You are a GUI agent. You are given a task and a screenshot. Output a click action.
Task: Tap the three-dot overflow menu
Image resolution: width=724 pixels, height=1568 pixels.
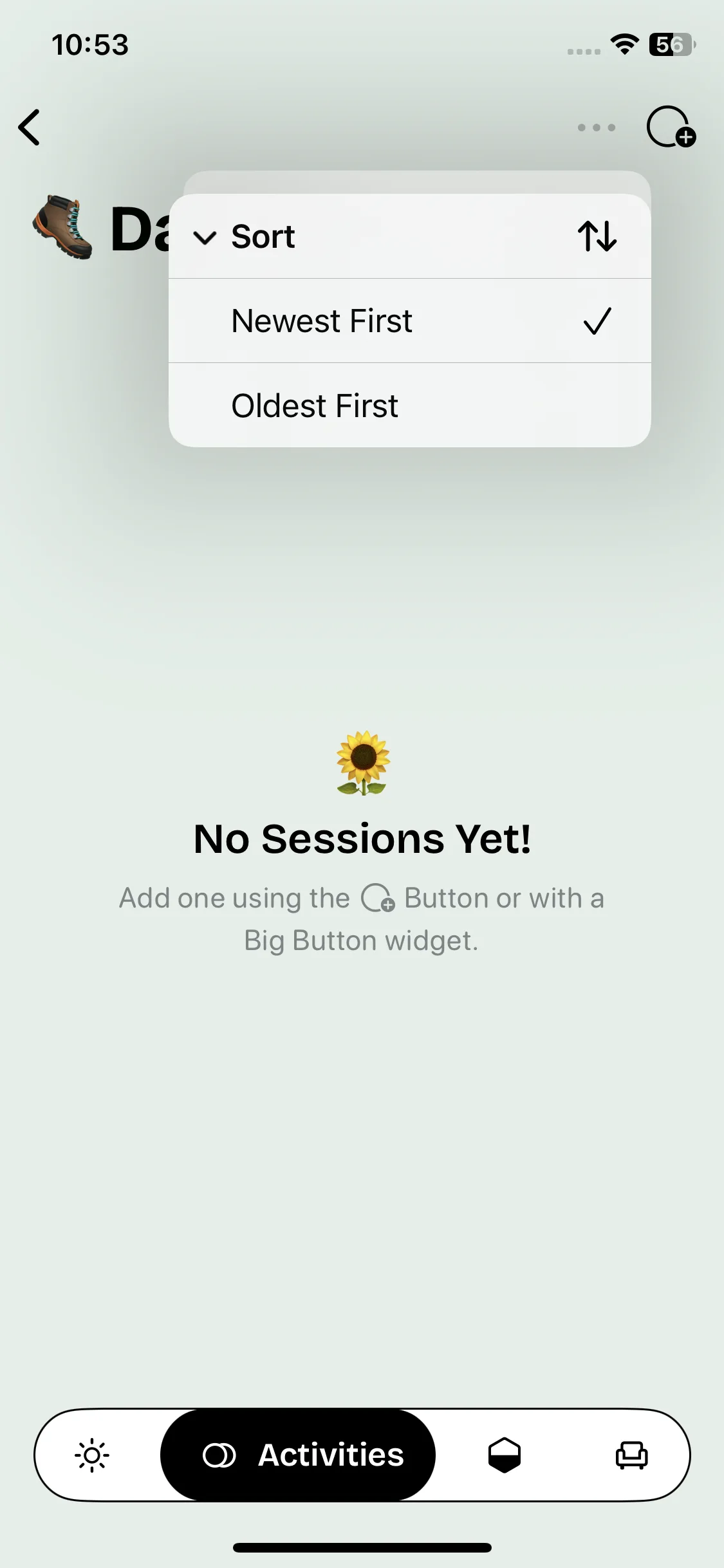click(596, 127)
